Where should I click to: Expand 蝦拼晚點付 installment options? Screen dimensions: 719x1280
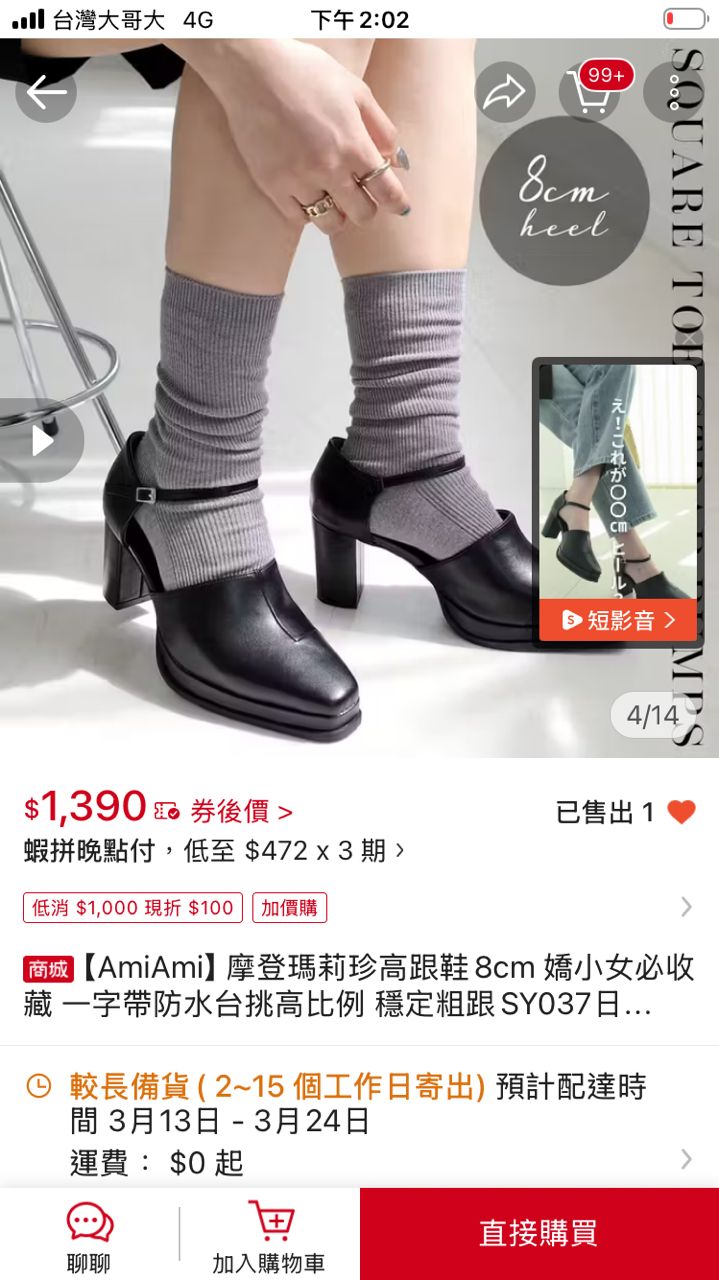tap(215, 851)
